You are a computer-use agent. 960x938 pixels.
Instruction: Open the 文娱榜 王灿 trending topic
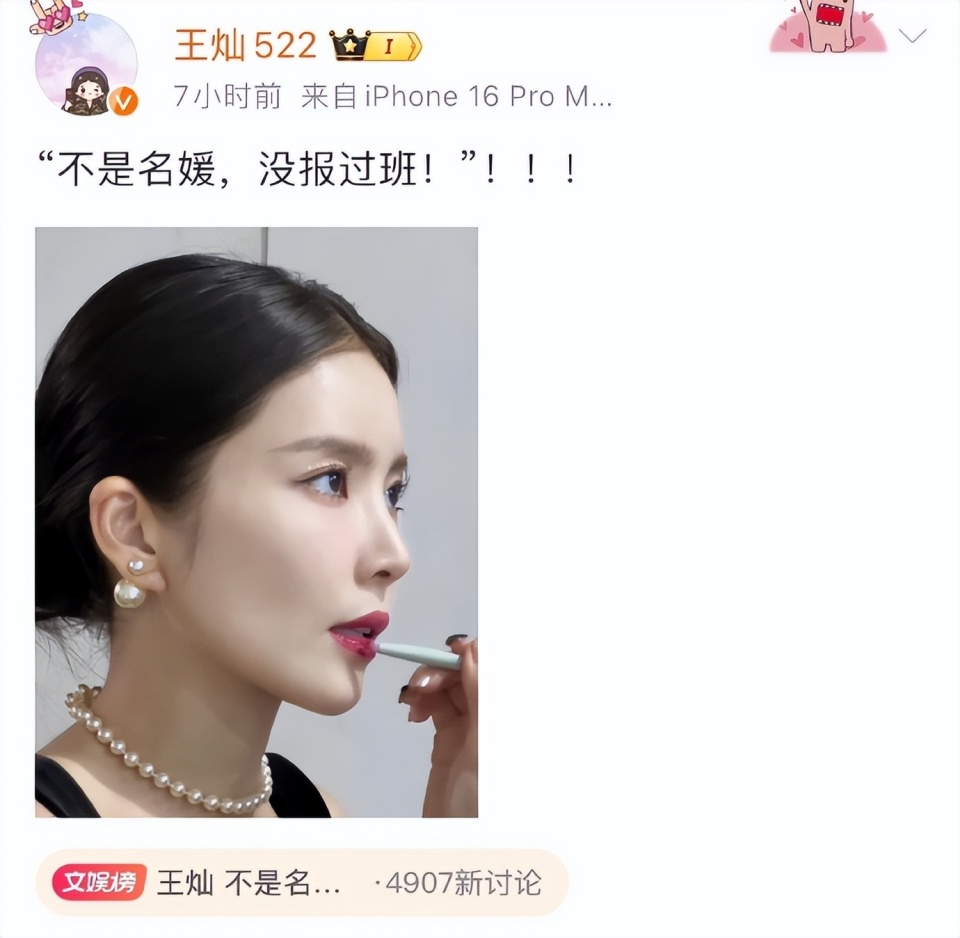click(x=301, y=883)
